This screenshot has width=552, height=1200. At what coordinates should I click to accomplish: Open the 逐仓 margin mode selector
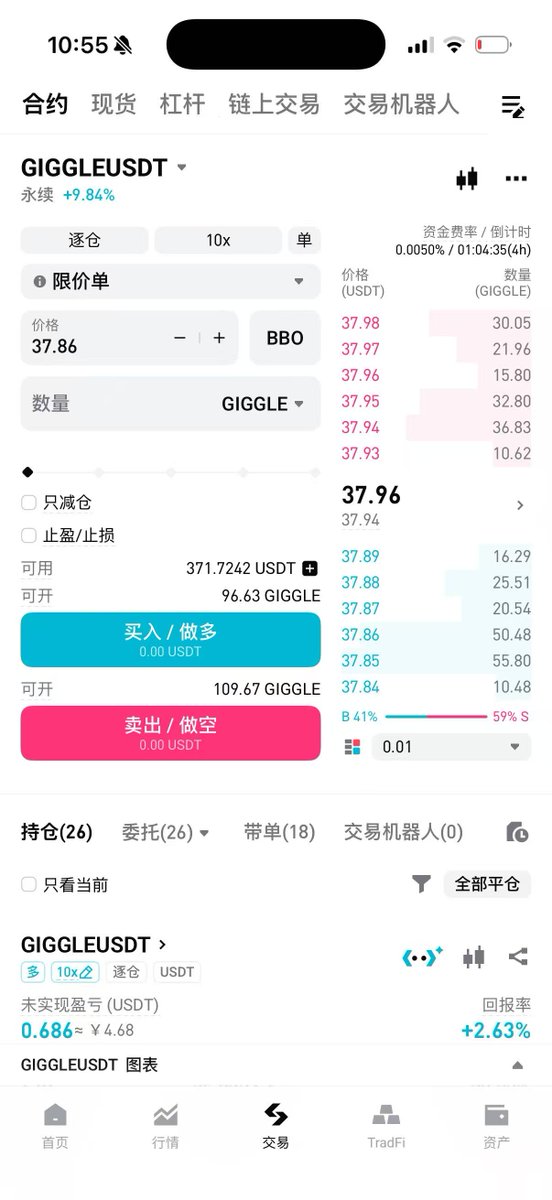[x=85, y=240]
